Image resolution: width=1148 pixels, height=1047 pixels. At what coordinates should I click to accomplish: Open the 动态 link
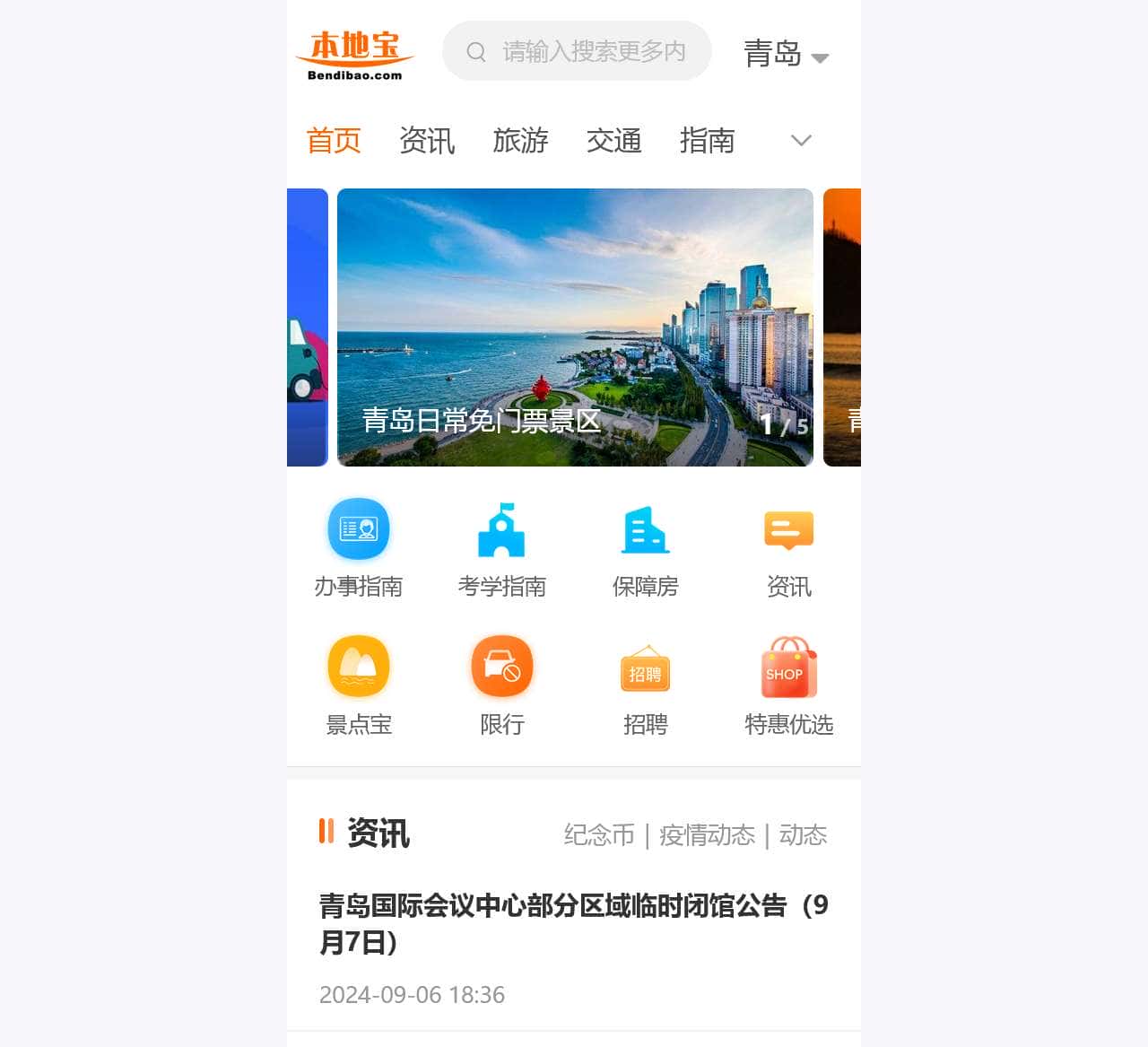pos(803,835)
